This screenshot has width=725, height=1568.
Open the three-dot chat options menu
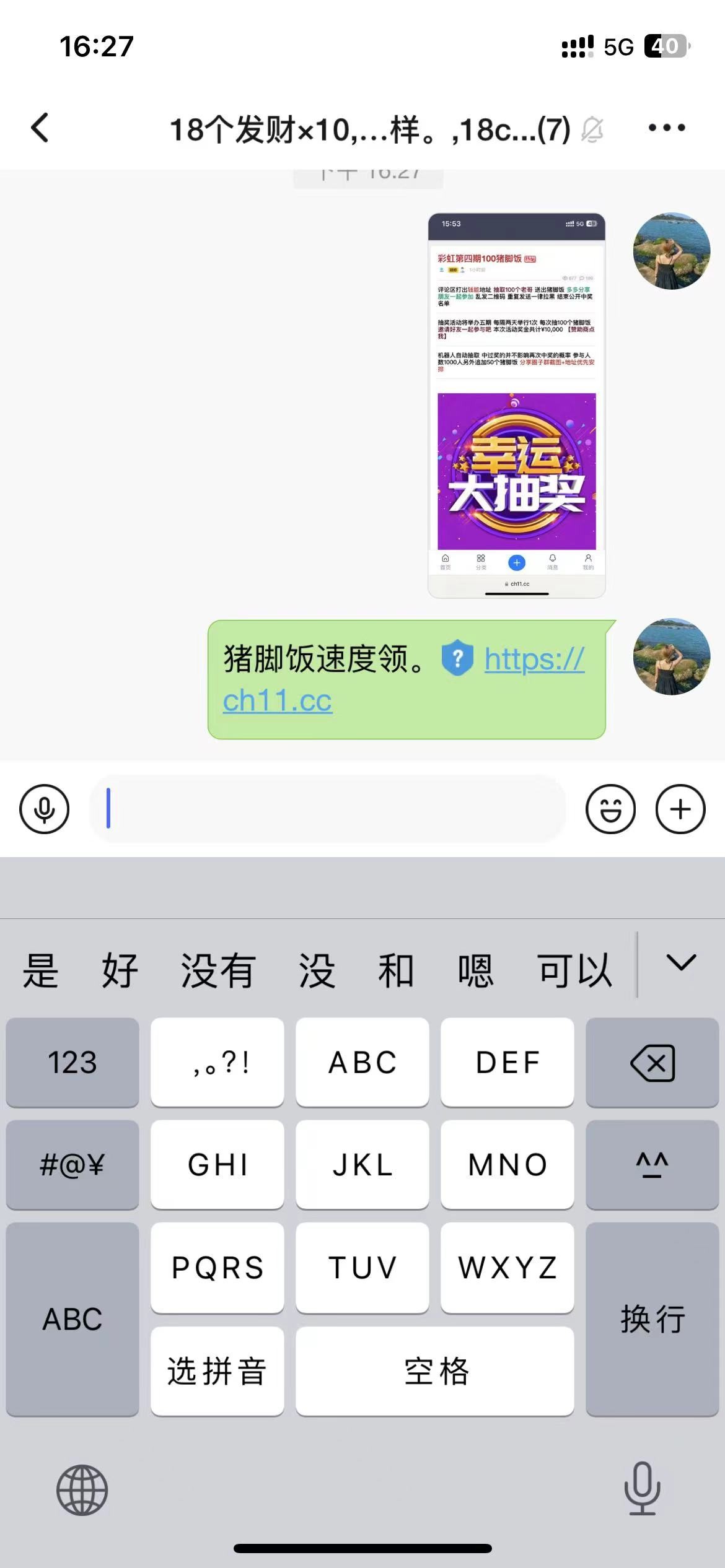(666, 128)
